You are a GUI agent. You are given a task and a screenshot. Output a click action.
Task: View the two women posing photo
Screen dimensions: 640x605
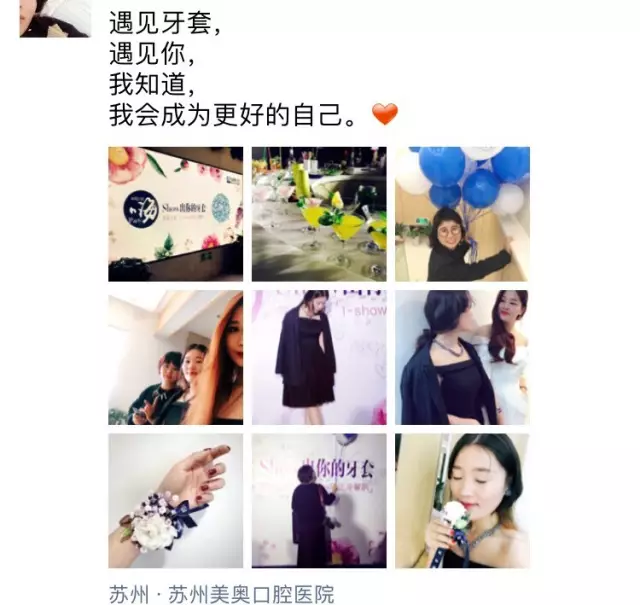(x=462, y=357)
